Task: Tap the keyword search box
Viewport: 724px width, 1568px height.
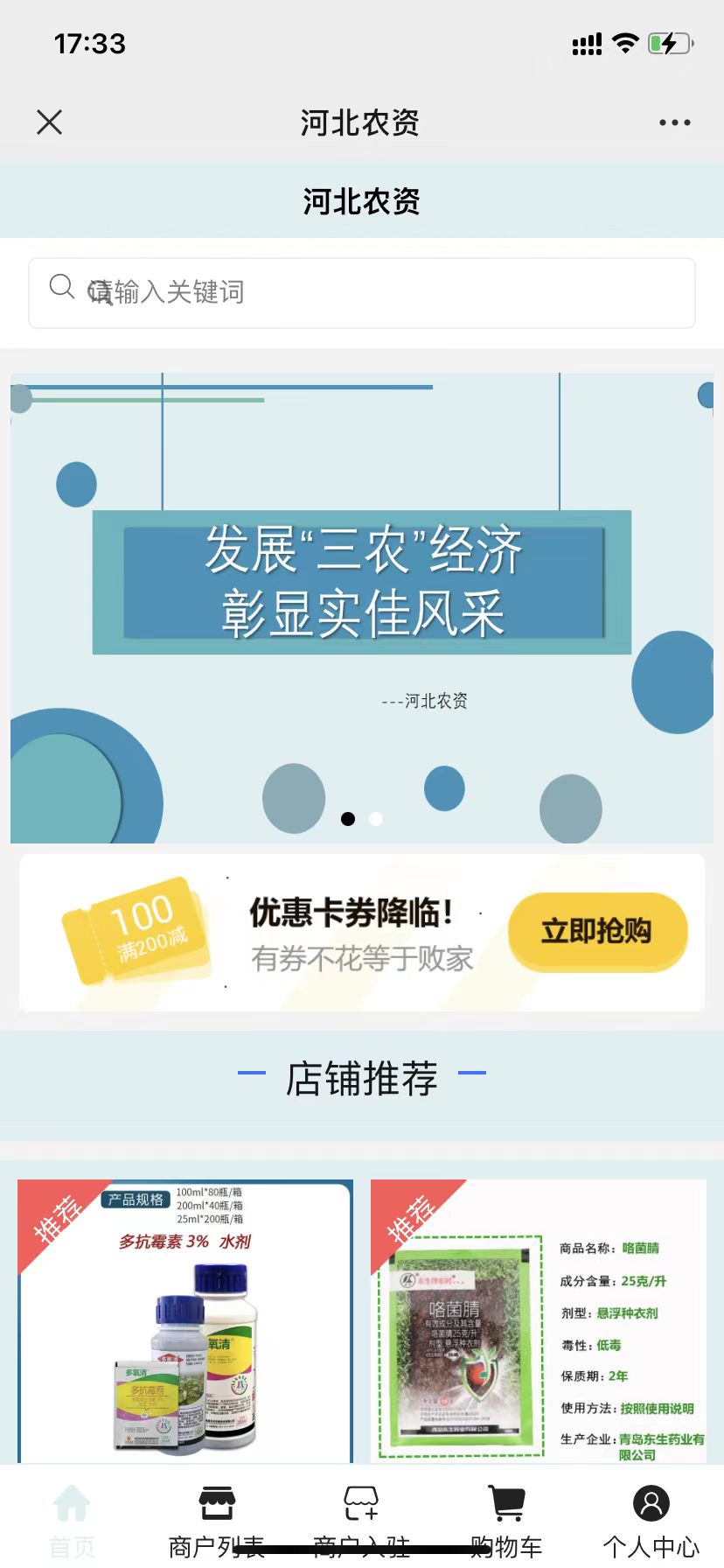Action: pyautogui.click(x=362, y=293)
